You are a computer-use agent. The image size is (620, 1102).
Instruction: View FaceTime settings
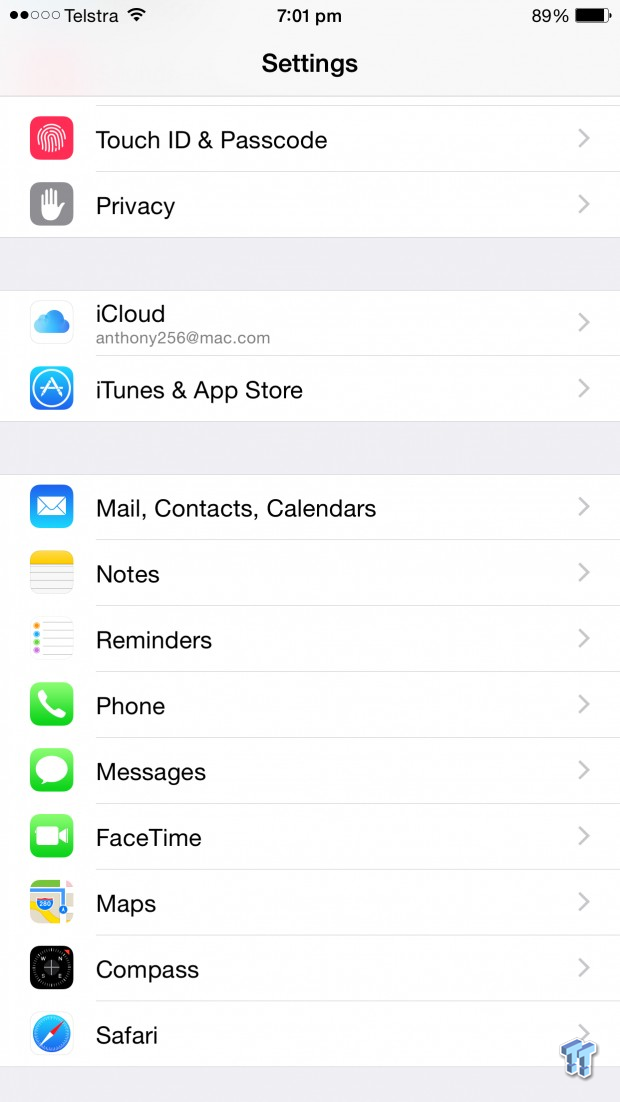point(310,837)
